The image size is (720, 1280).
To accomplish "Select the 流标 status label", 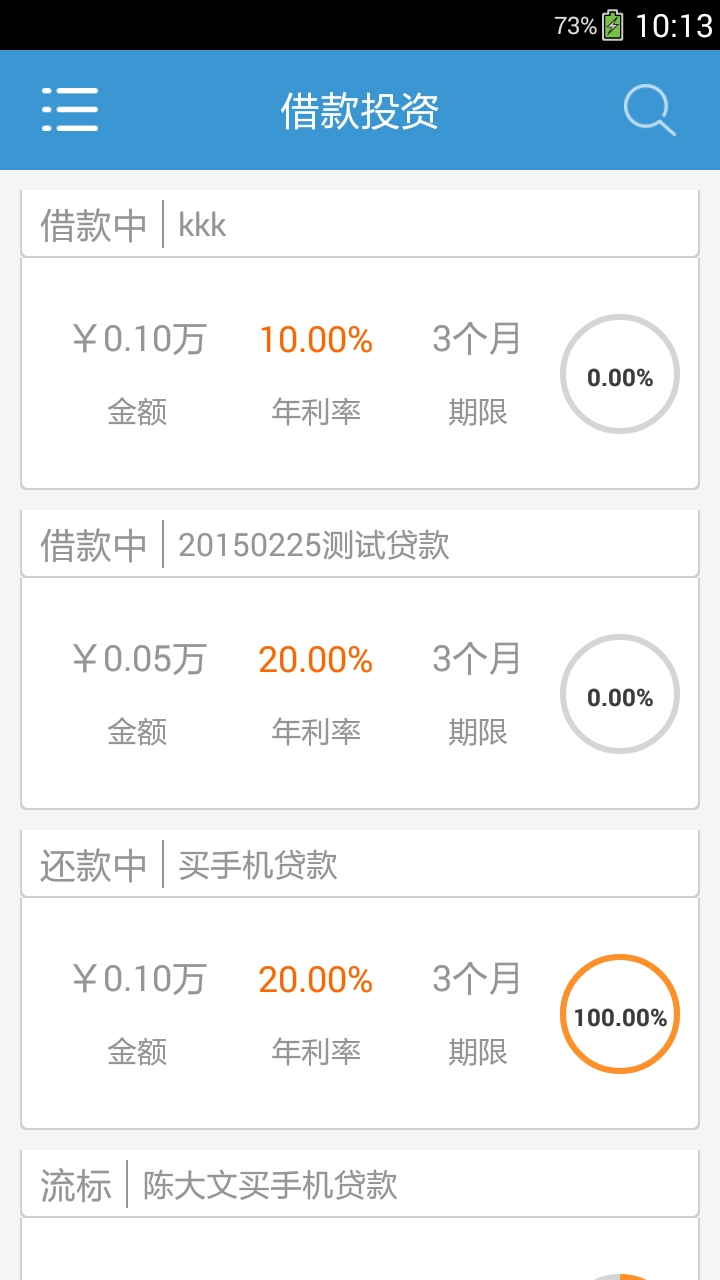I will pos(71,1185).
